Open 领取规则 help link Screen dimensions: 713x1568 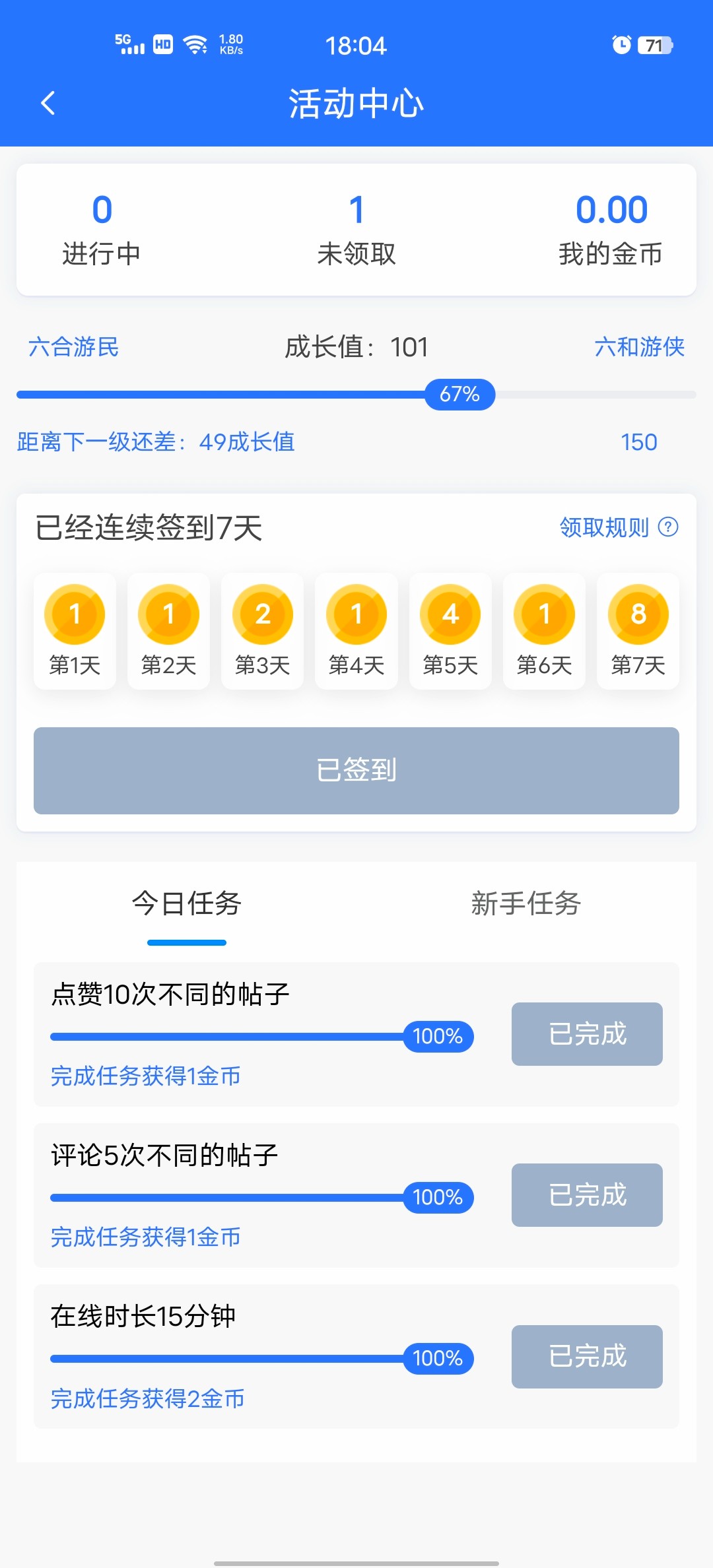click(x=618, y=527)
